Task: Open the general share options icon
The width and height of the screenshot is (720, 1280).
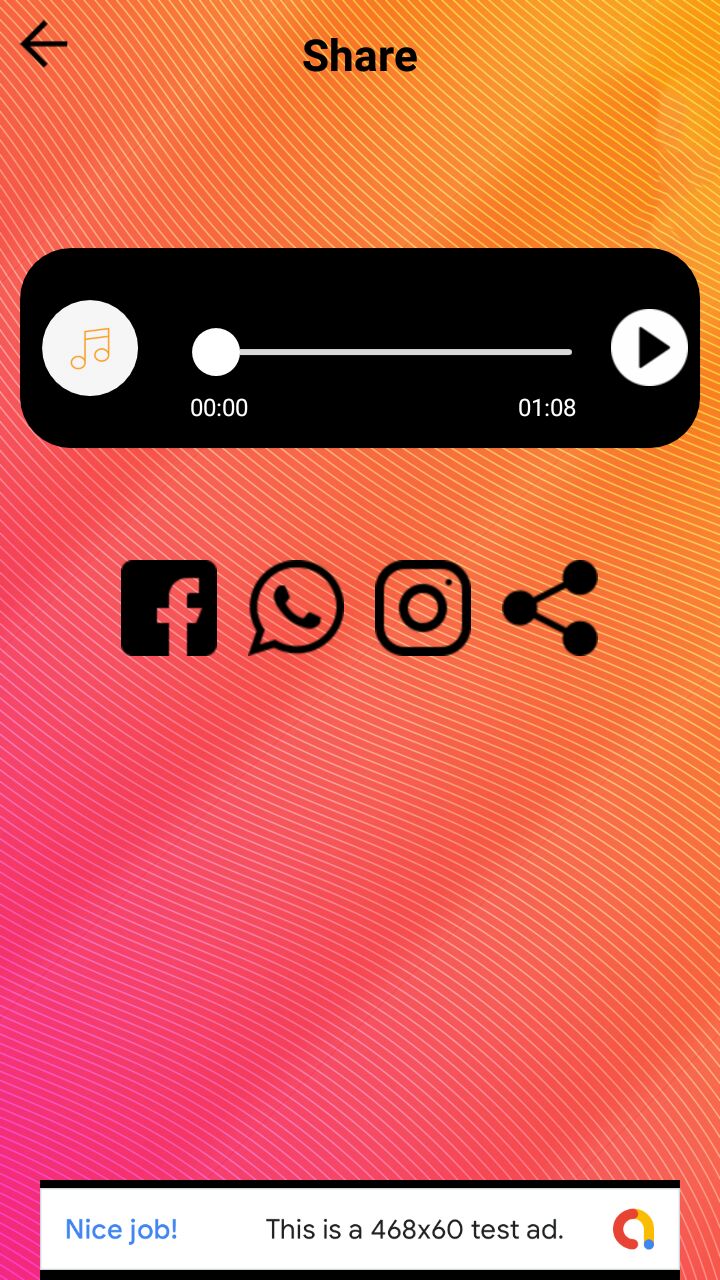Action: pyautogui.click(x=551, y=608)
